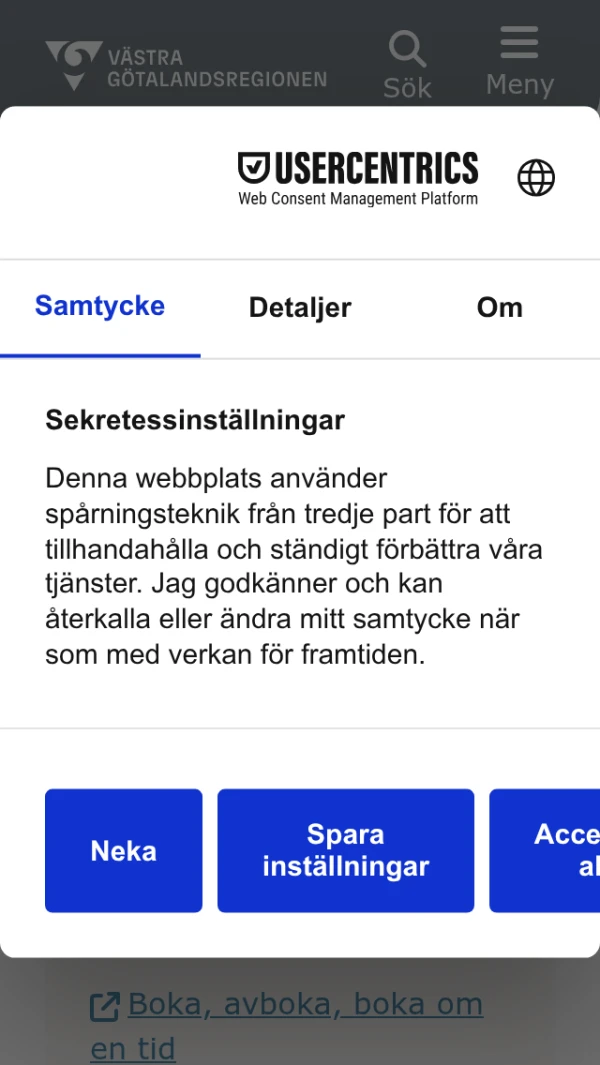Accept all tracking cookies
This screenshot has height=1065, width=600.
pyautogui.click(x=550, y=851)
